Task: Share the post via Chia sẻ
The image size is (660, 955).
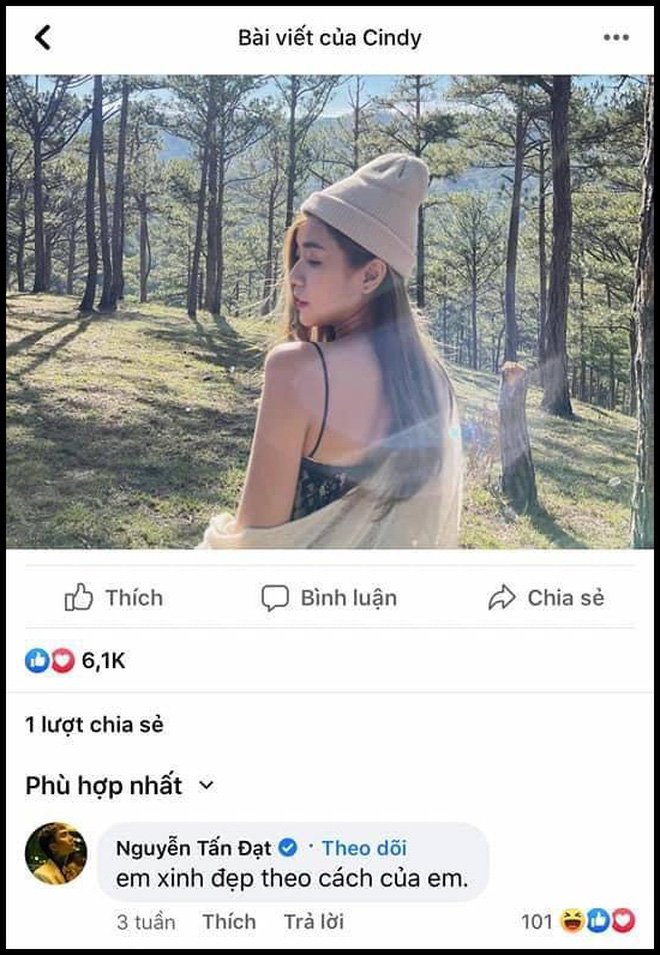Action: tap(546, 598)
